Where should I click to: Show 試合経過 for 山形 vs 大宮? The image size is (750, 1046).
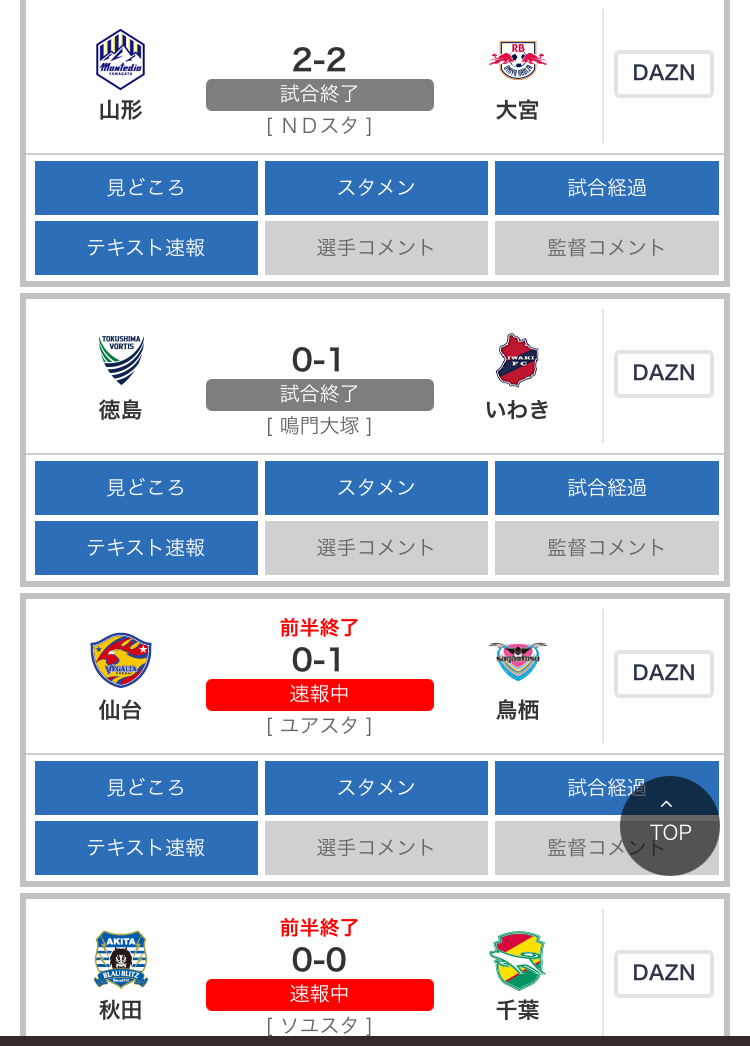click(x=606, y=188)
